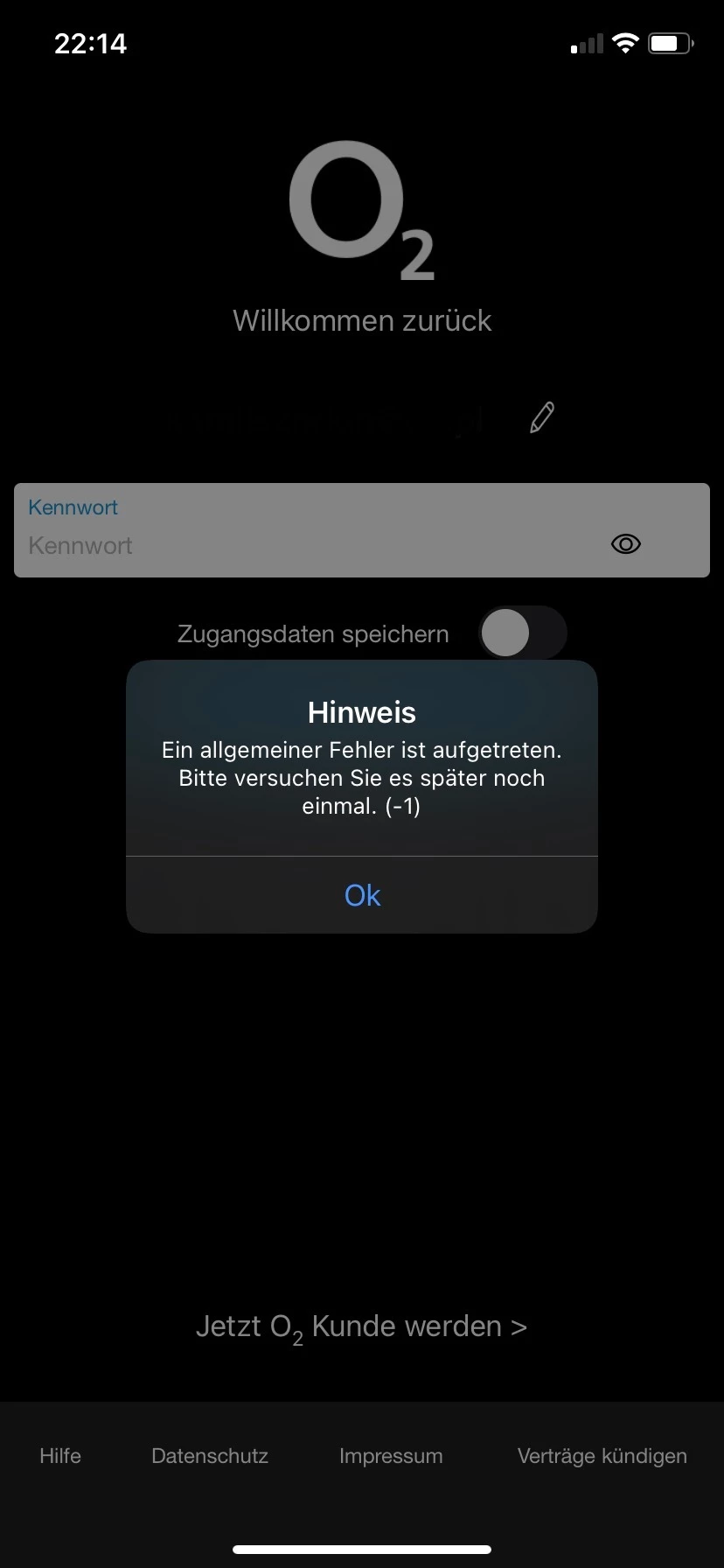Image resolution: width=724 pixels, height=1568 pixels.
Task: Show the password with the eye icon
Action: pos(625,544)
